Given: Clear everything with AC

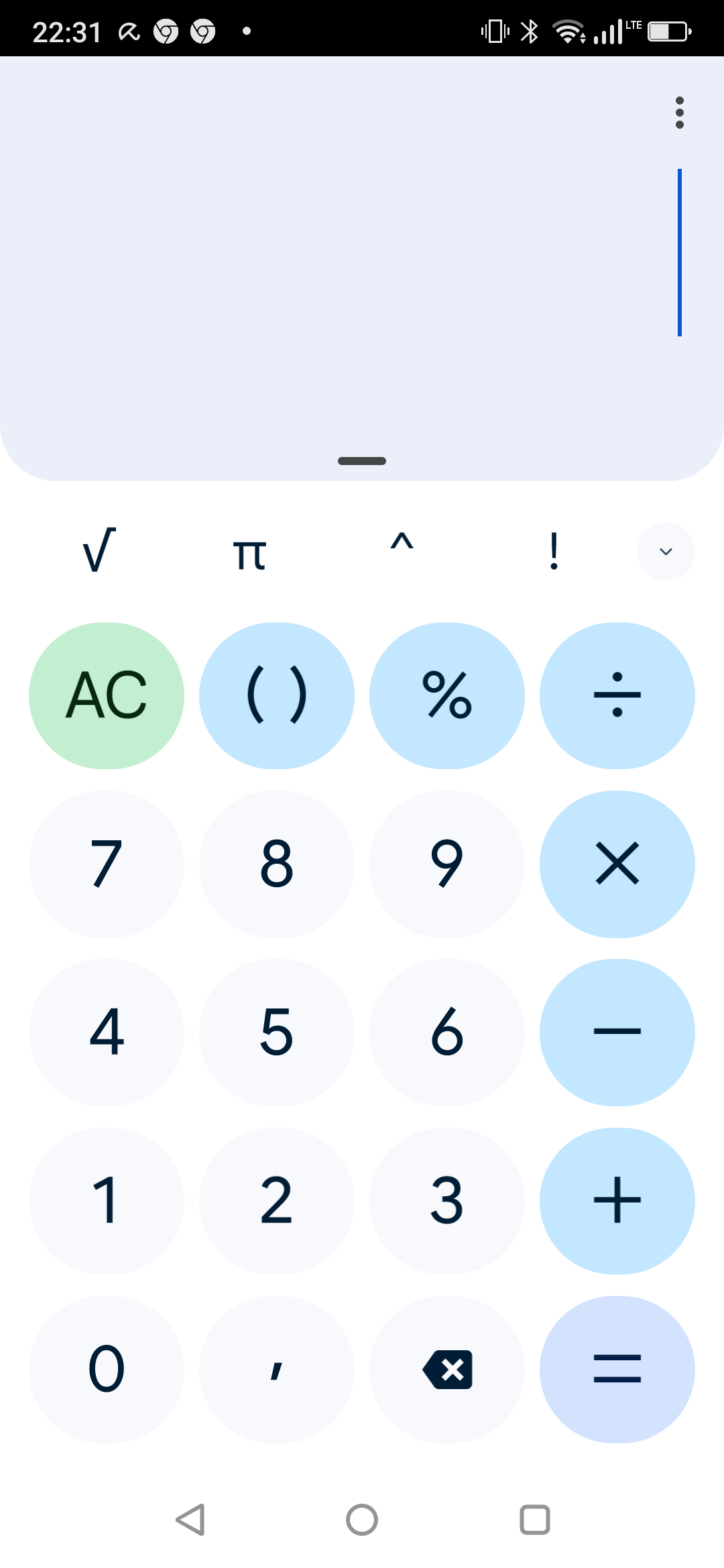Looking at the screenshot, I should [x=107, y=696].
